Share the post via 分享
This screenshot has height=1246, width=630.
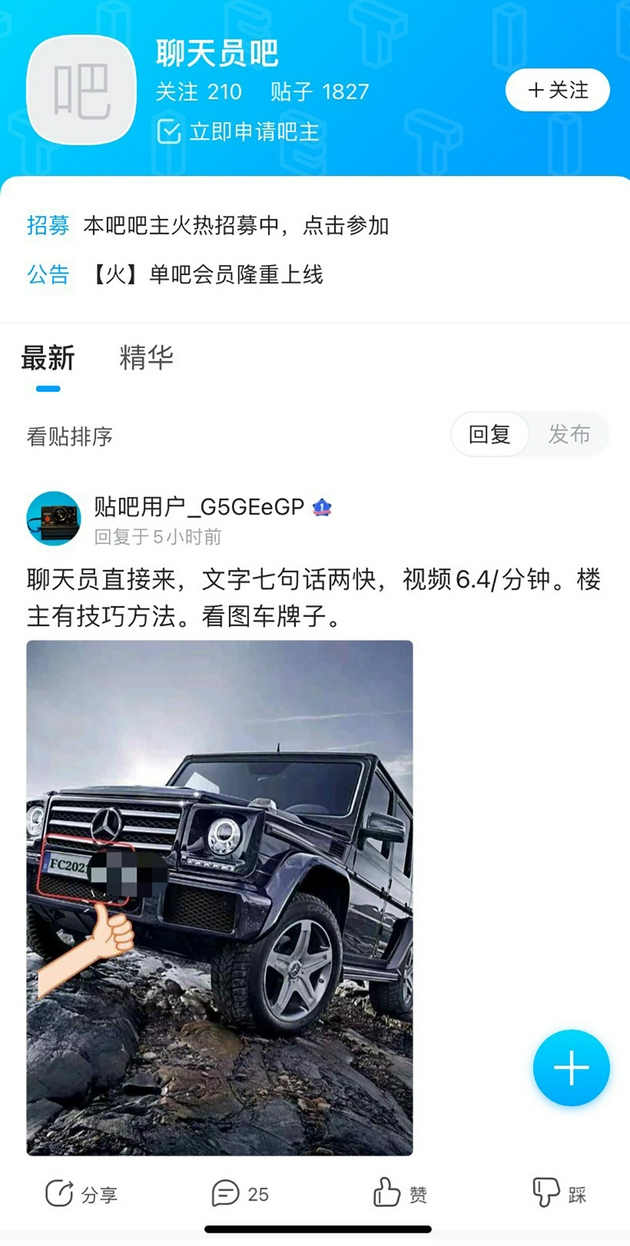click(x=82, y=1193)
